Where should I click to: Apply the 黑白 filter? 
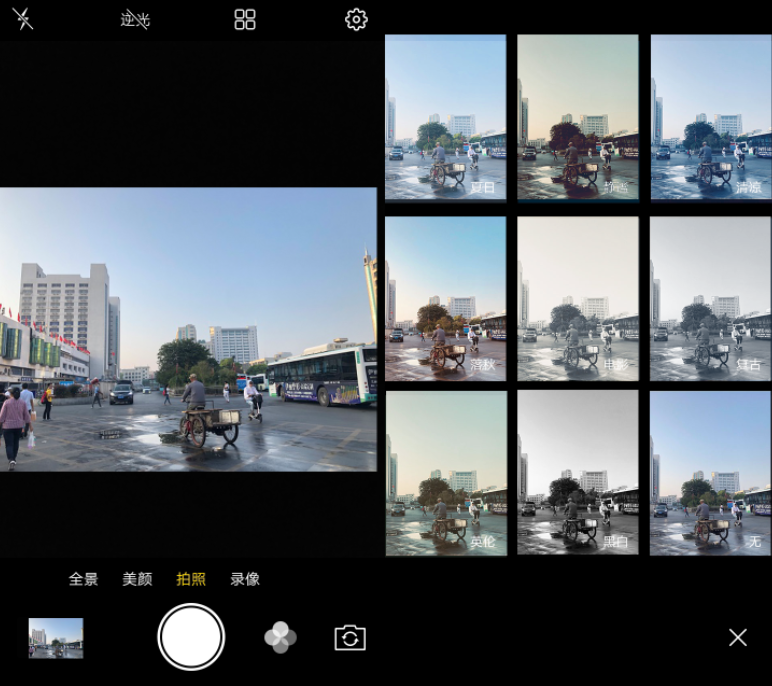click(x=578, y=472)
